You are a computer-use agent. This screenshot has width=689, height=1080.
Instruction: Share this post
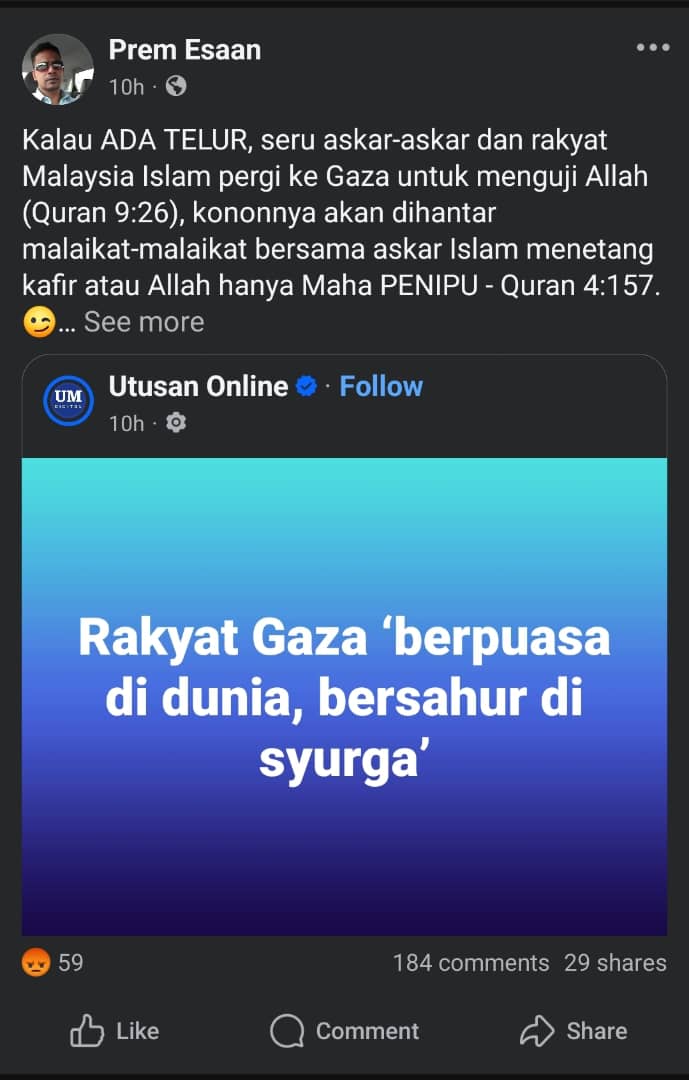(x=574, y=1031)
